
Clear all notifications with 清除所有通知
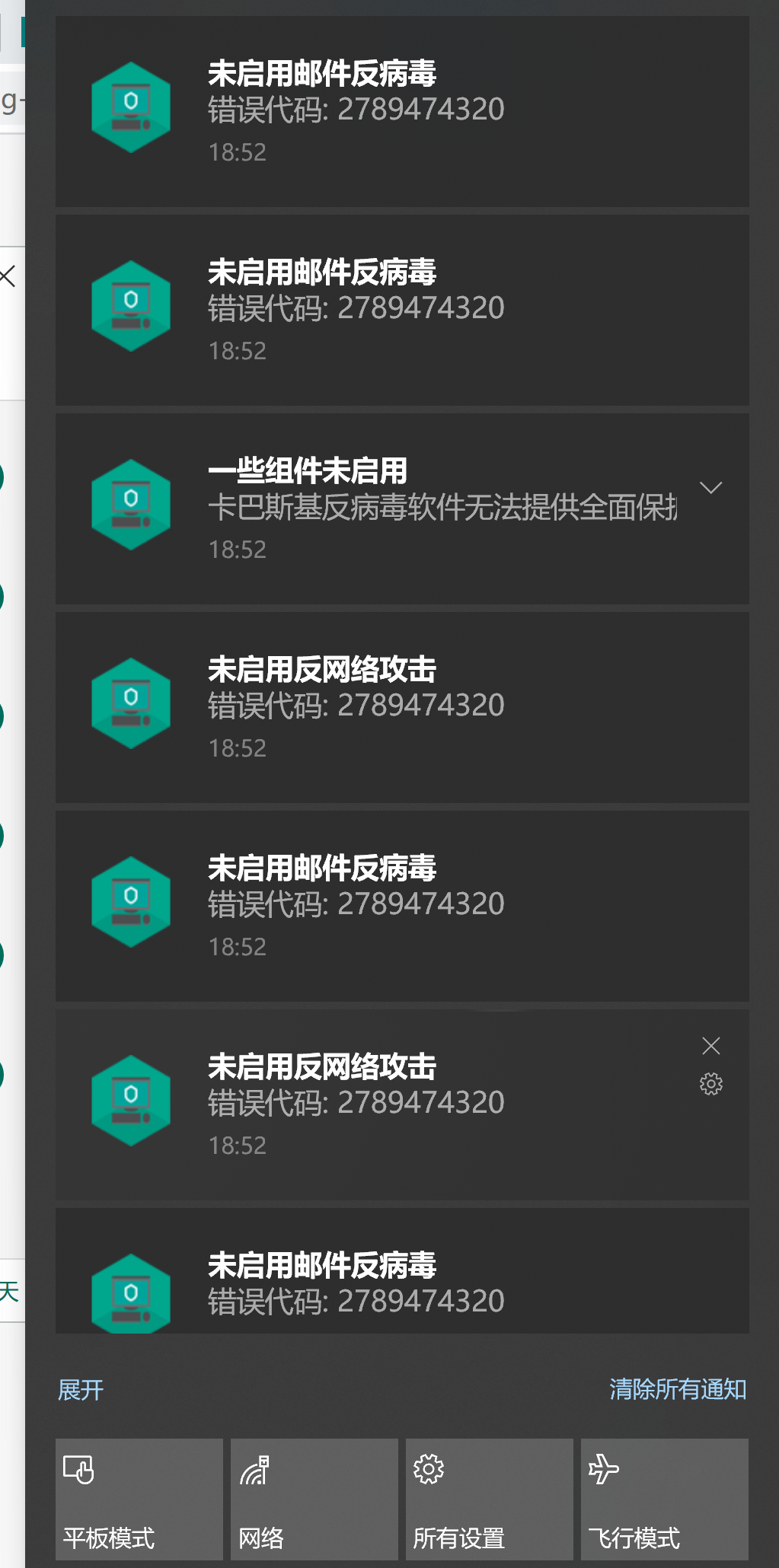pos(678,1389)
